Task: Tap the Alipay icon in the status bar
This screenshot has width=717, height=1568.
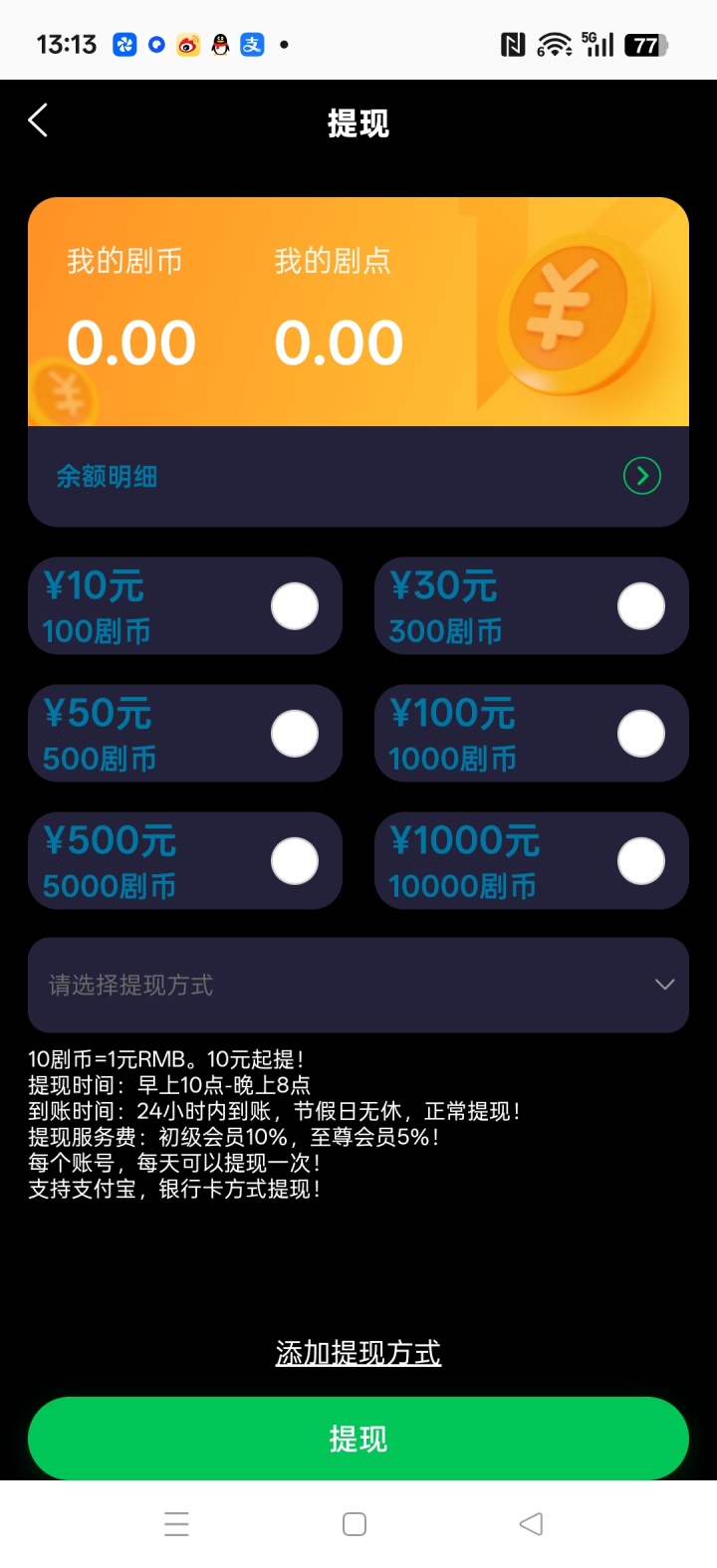Action: (x=251, y=44)
